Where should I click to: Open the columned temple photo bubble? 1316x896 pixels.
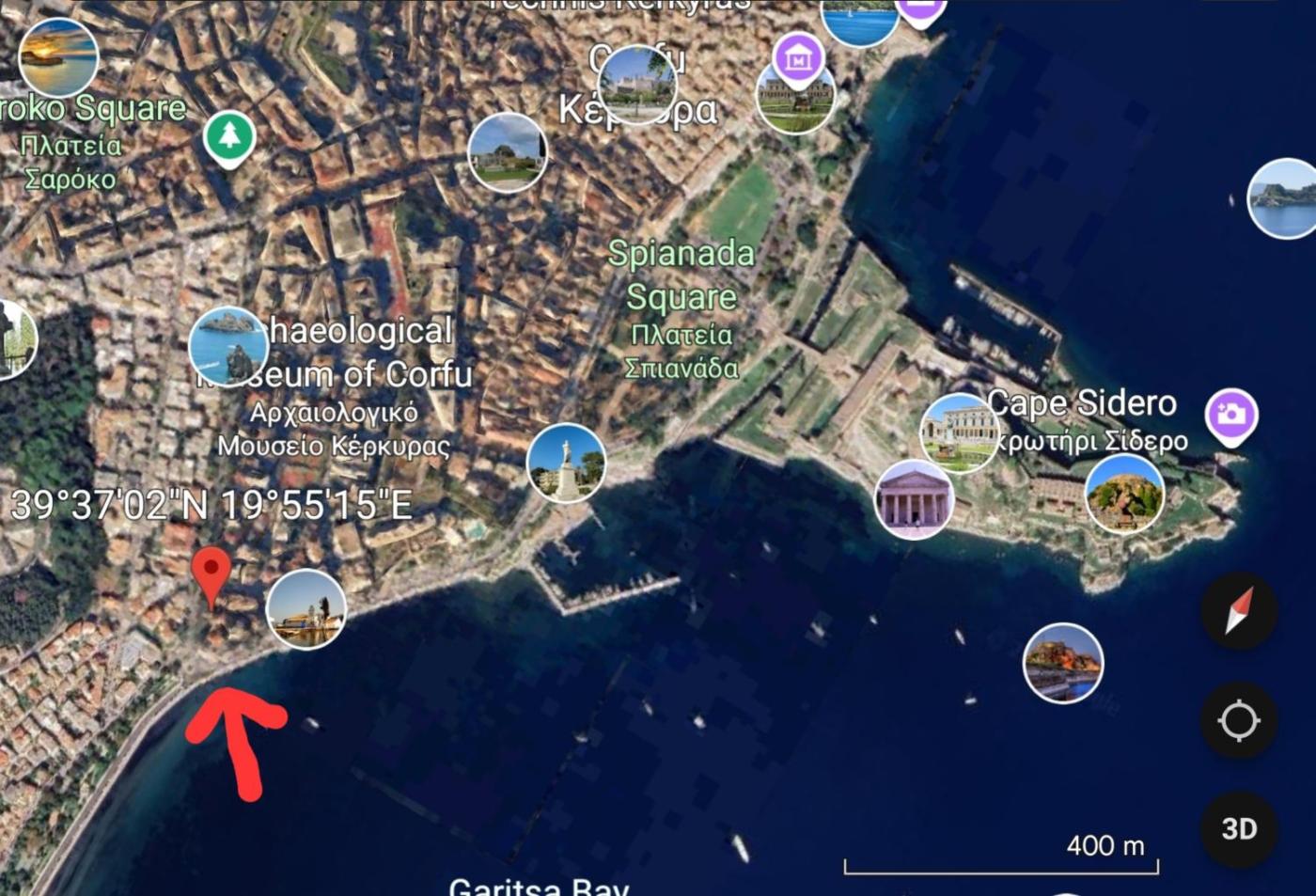coord(914,498)
